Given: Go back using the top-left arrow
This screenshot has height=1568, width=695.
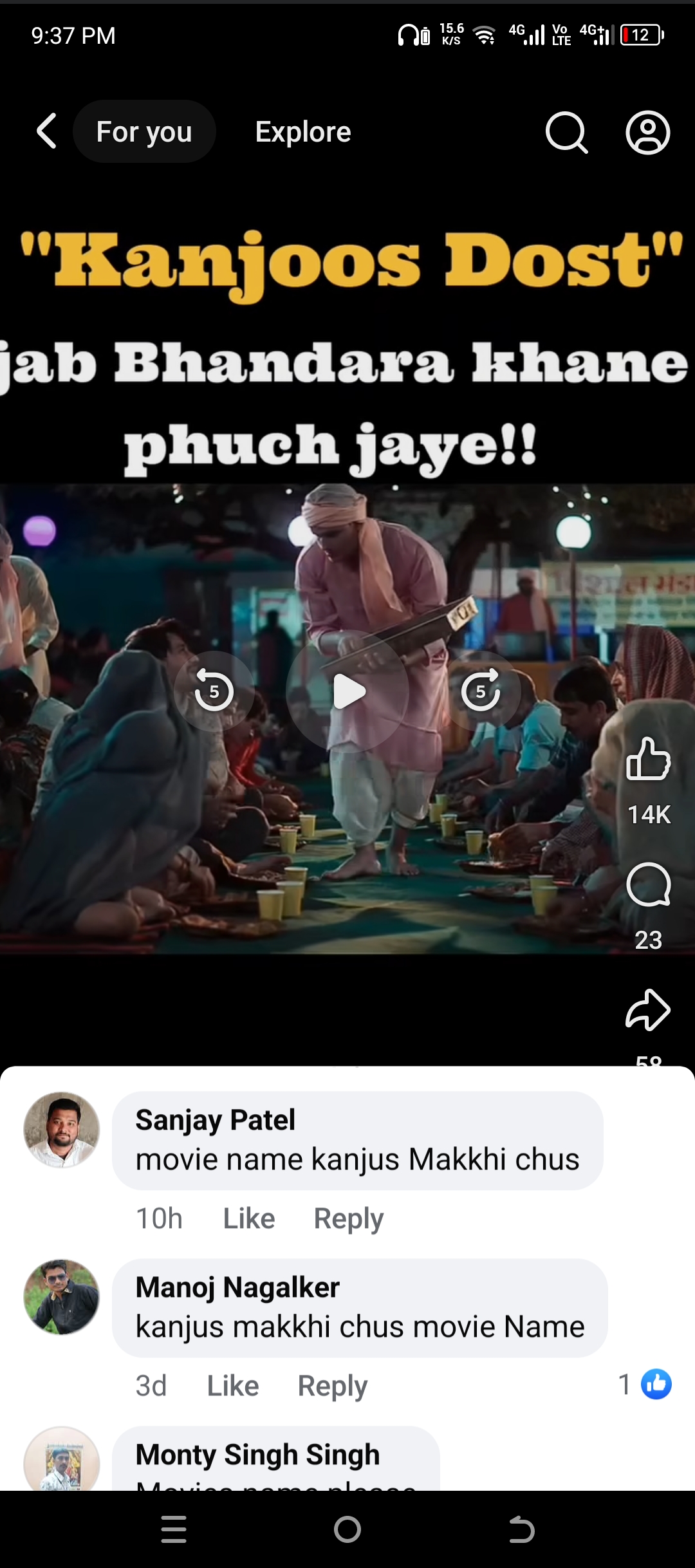Looking at the screenshot, I should pyautogui.click(x=46, y=131).
